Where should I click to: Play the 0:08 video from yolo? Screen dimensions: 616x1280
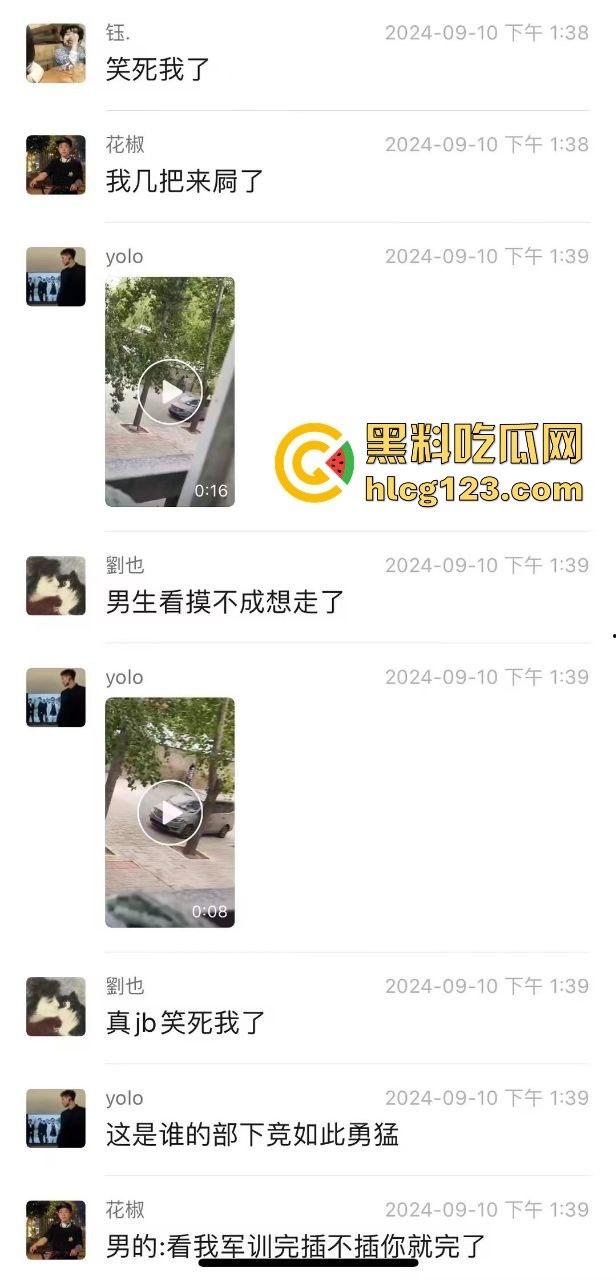click(170, 812)
